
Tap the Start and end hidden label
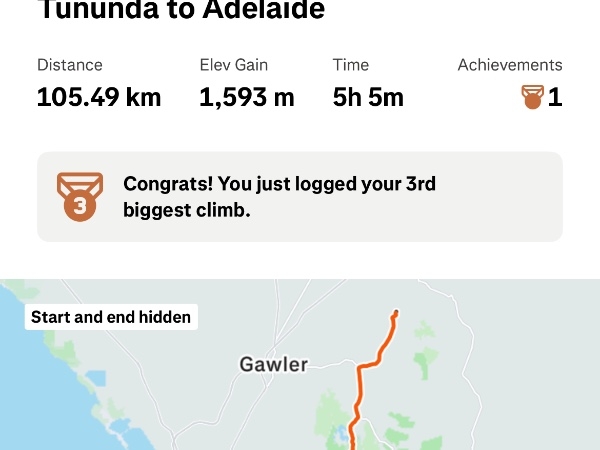coord(111,317)
